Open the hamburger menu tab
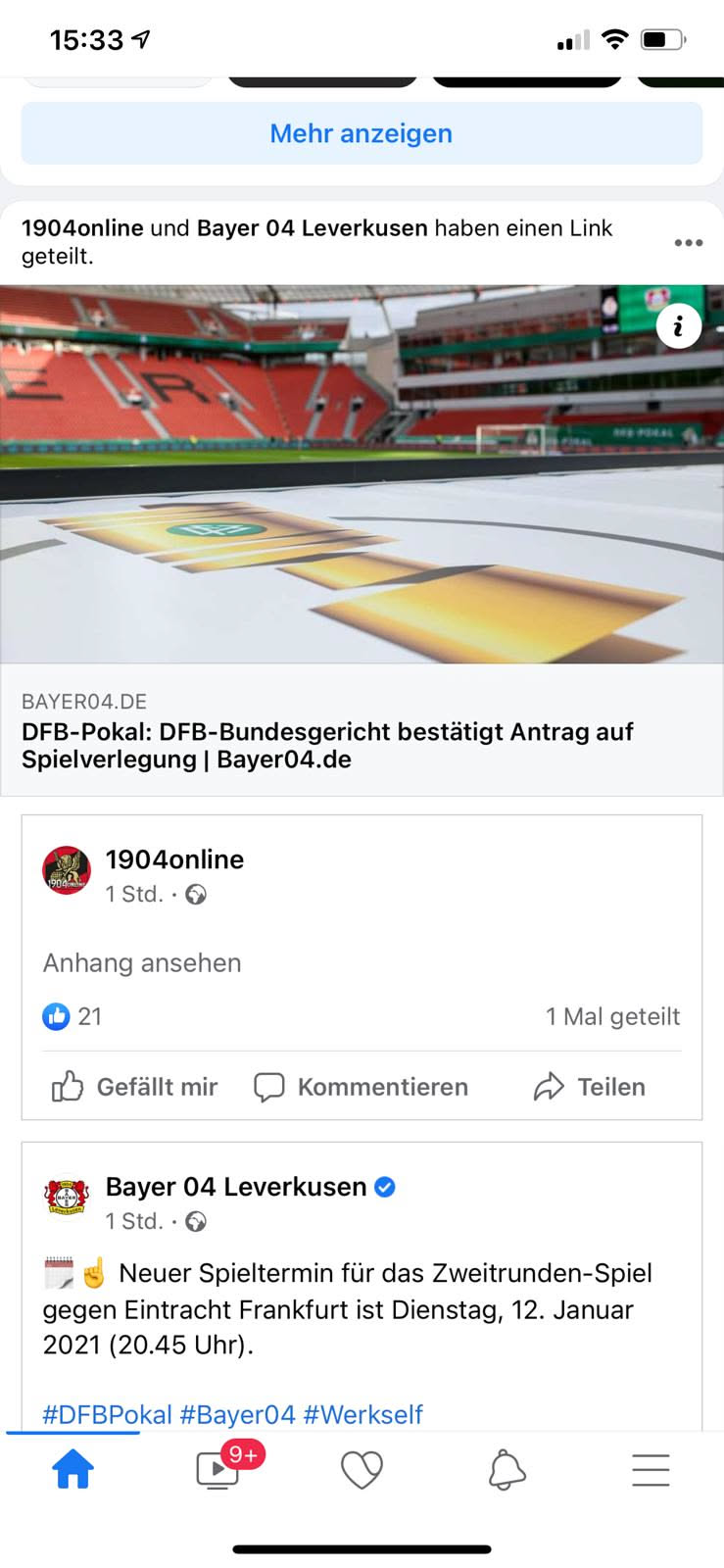Viewport: 724px width, 1568px height. tap(651, 1470)
